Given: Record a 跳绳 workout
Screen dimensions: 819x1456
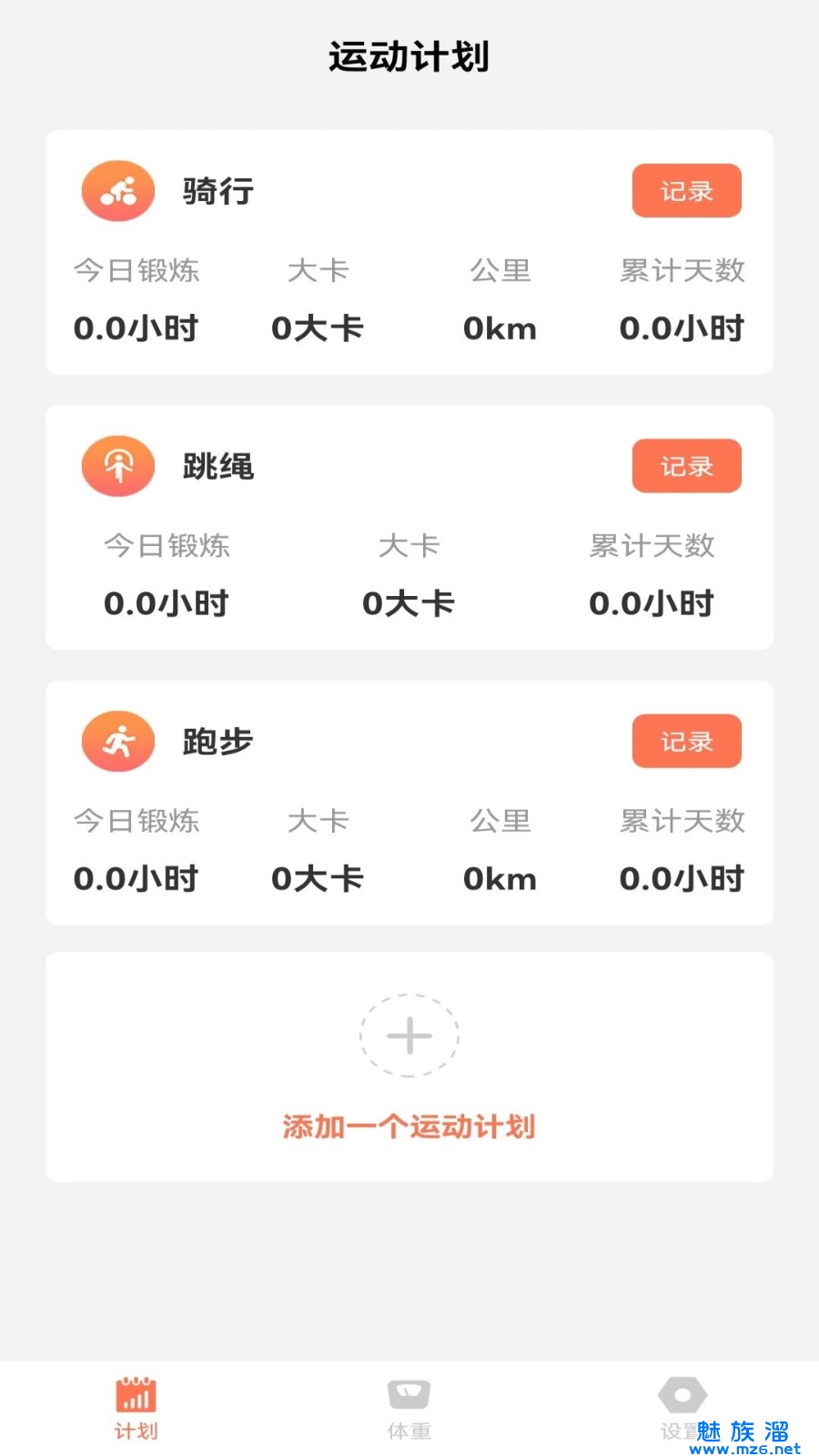Looking at the screenshot, I should [686, 467].
